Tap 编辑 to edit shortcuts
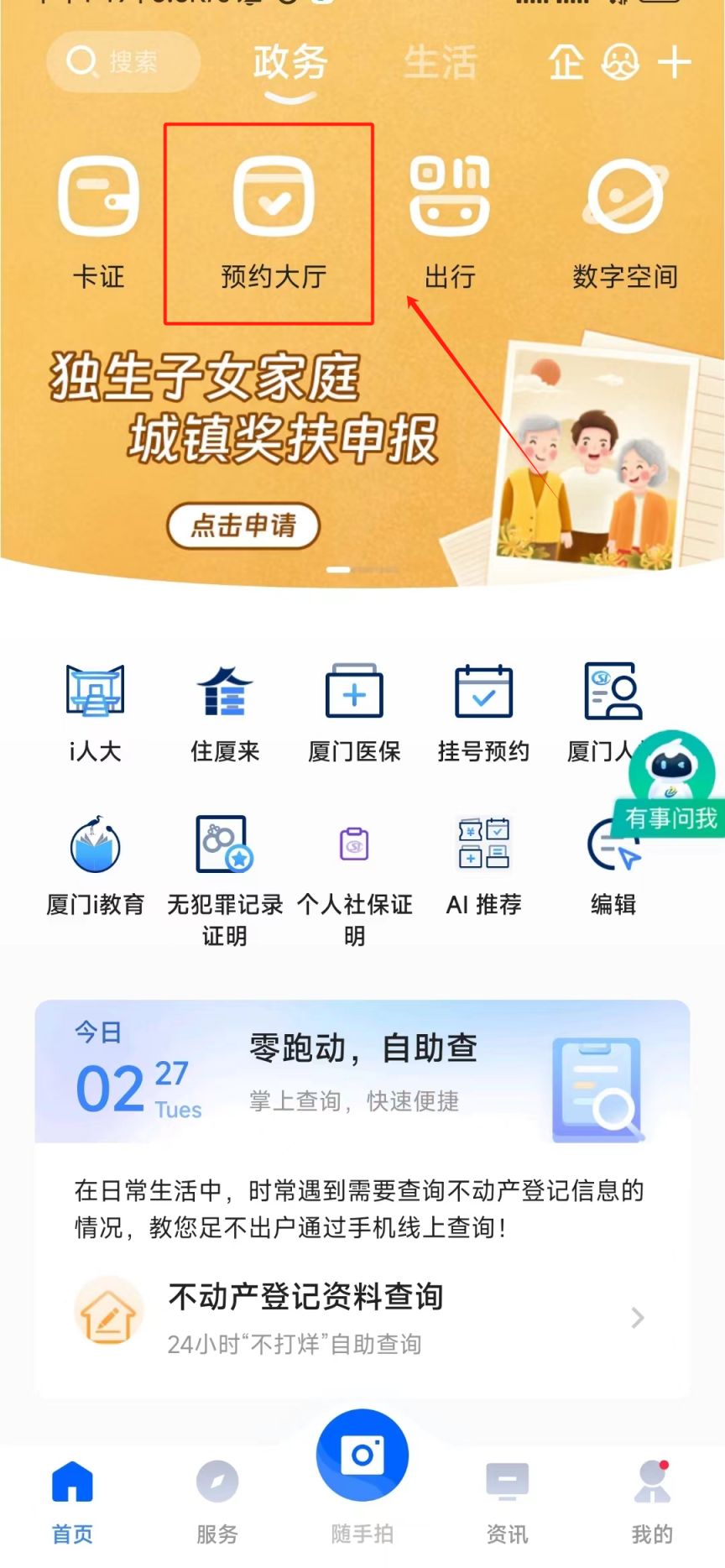Image resolution: width=725 pixels, height=1568 pixels. pyautogui.click(x=613, y=865)
